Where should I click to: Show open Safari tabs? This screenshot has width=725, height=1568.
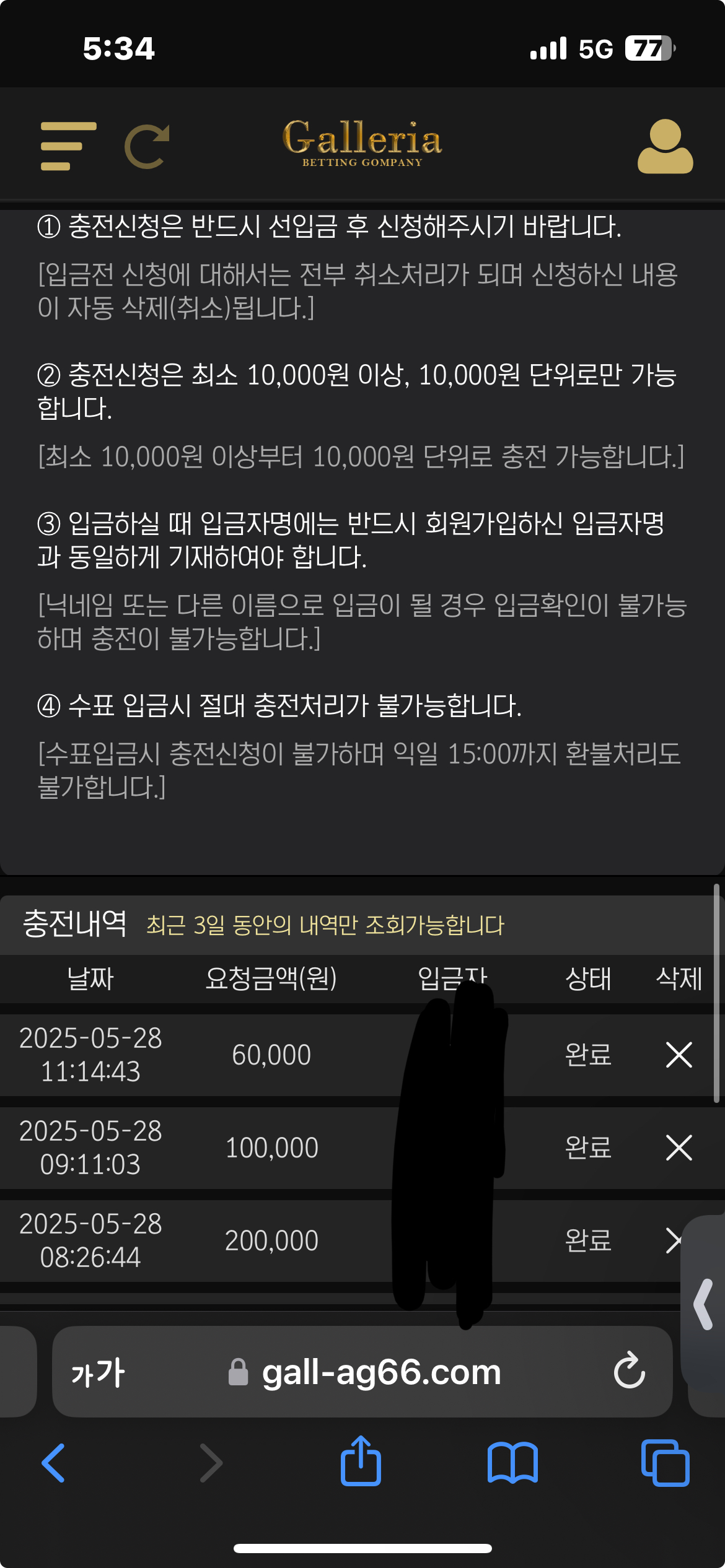(665, 1463)
